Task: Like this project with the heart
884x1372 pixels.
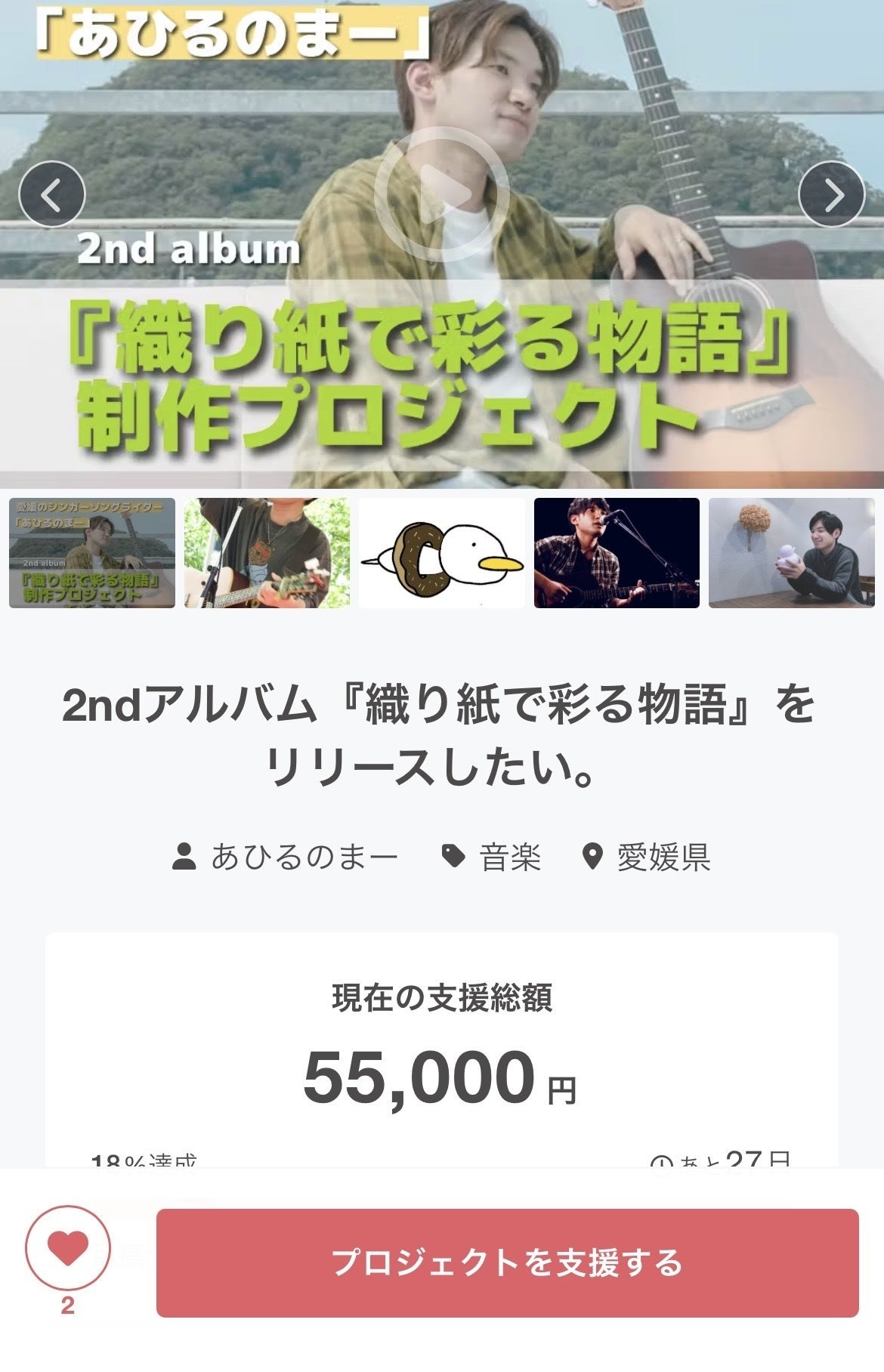Action: 68,1249
